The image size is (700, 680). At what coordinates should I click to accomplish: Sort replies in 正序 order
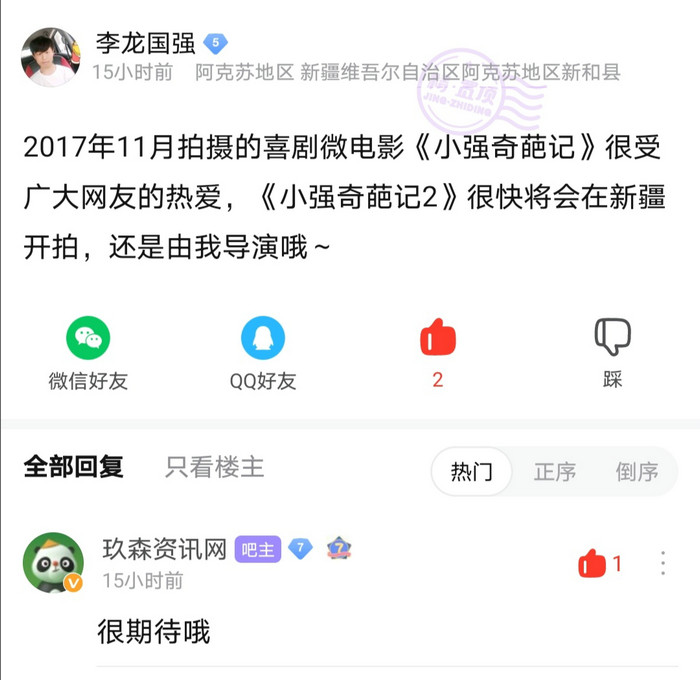point(554,471)
